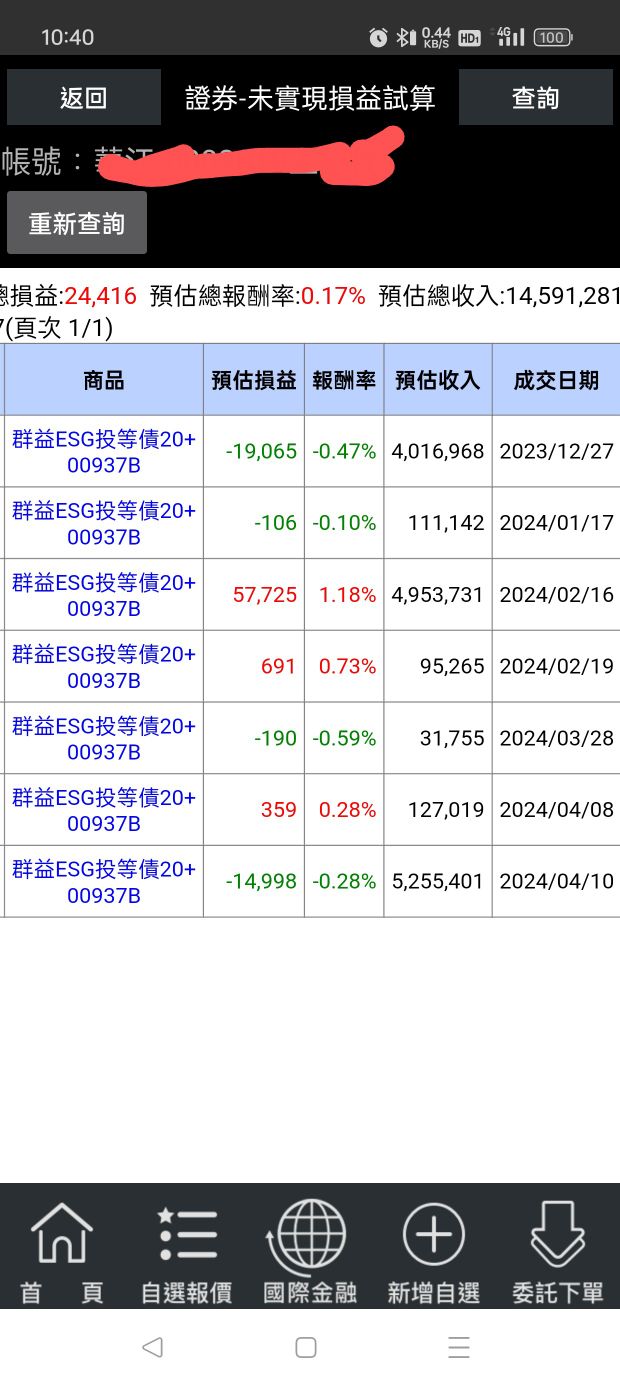View the 00937B holding traded 2024/04/10
Image resolution: width=620 pixels, height=1386 pixels.
pos(104,882)
